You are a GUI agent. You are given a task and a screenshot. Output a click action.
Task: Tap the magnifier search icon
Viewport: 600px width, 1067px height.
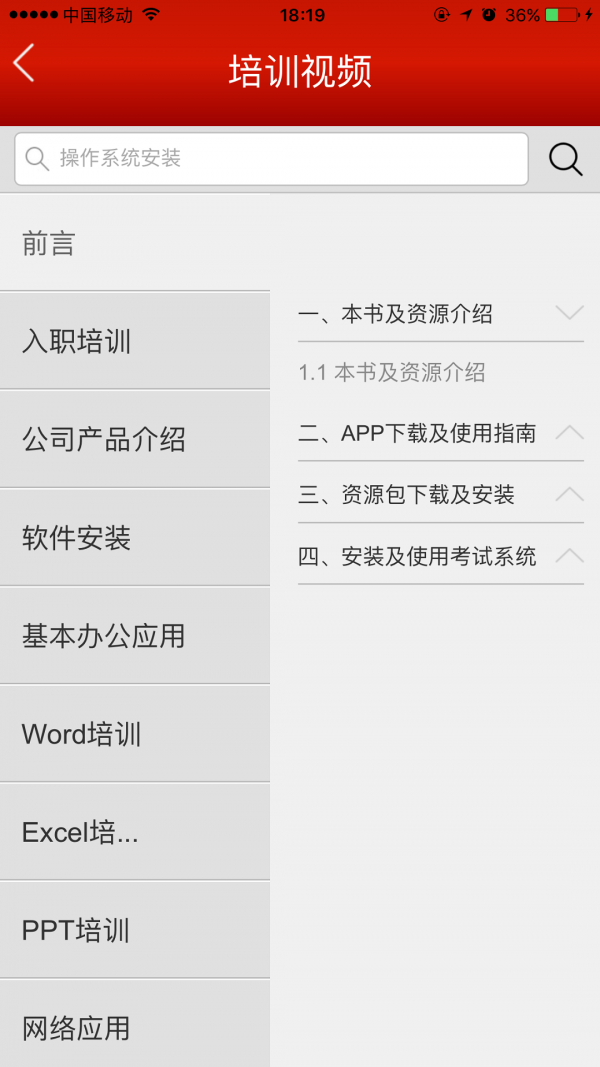(565, 159)
